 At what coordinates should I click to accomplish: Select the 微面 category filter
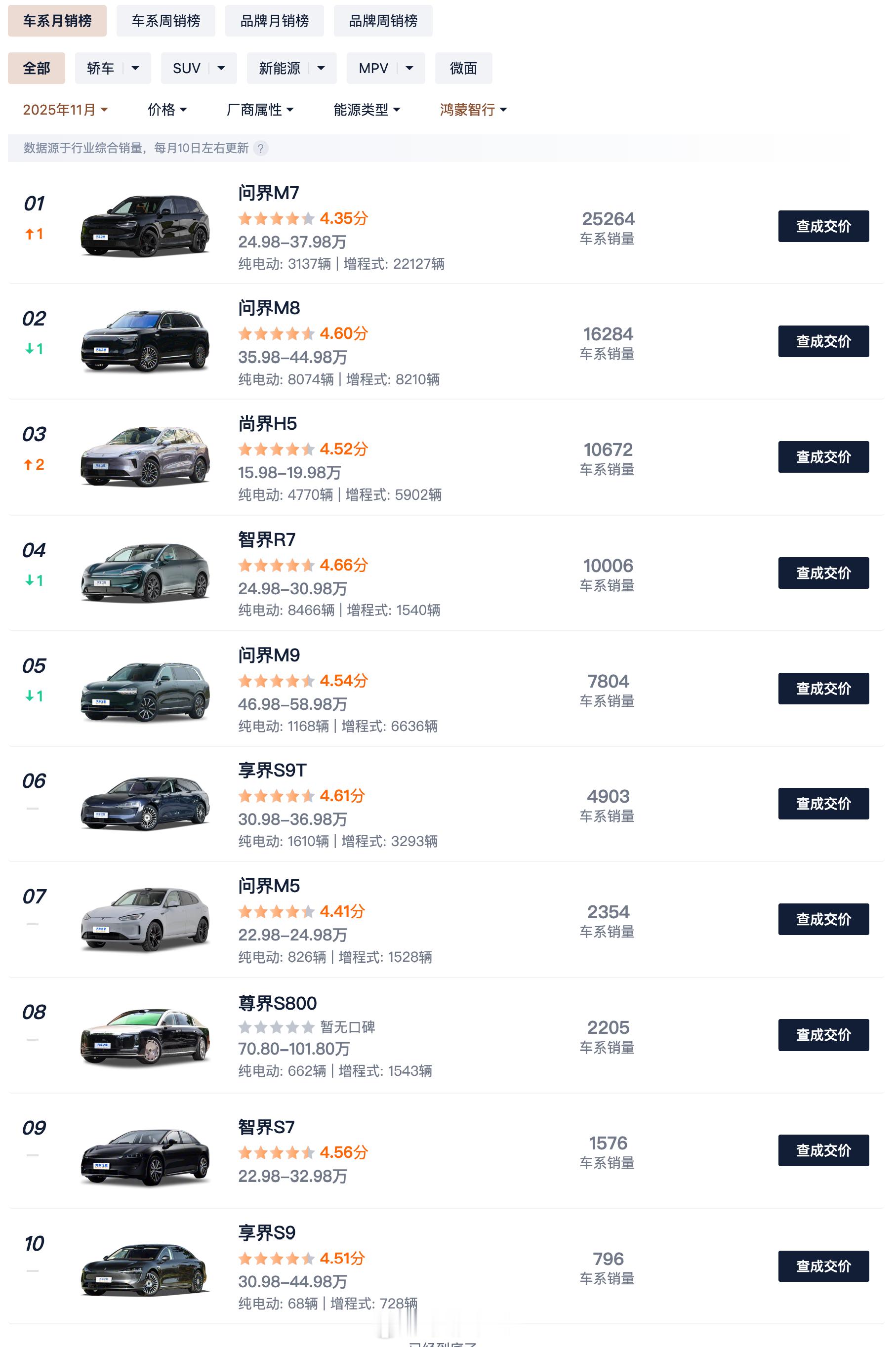tap(463, 68)
